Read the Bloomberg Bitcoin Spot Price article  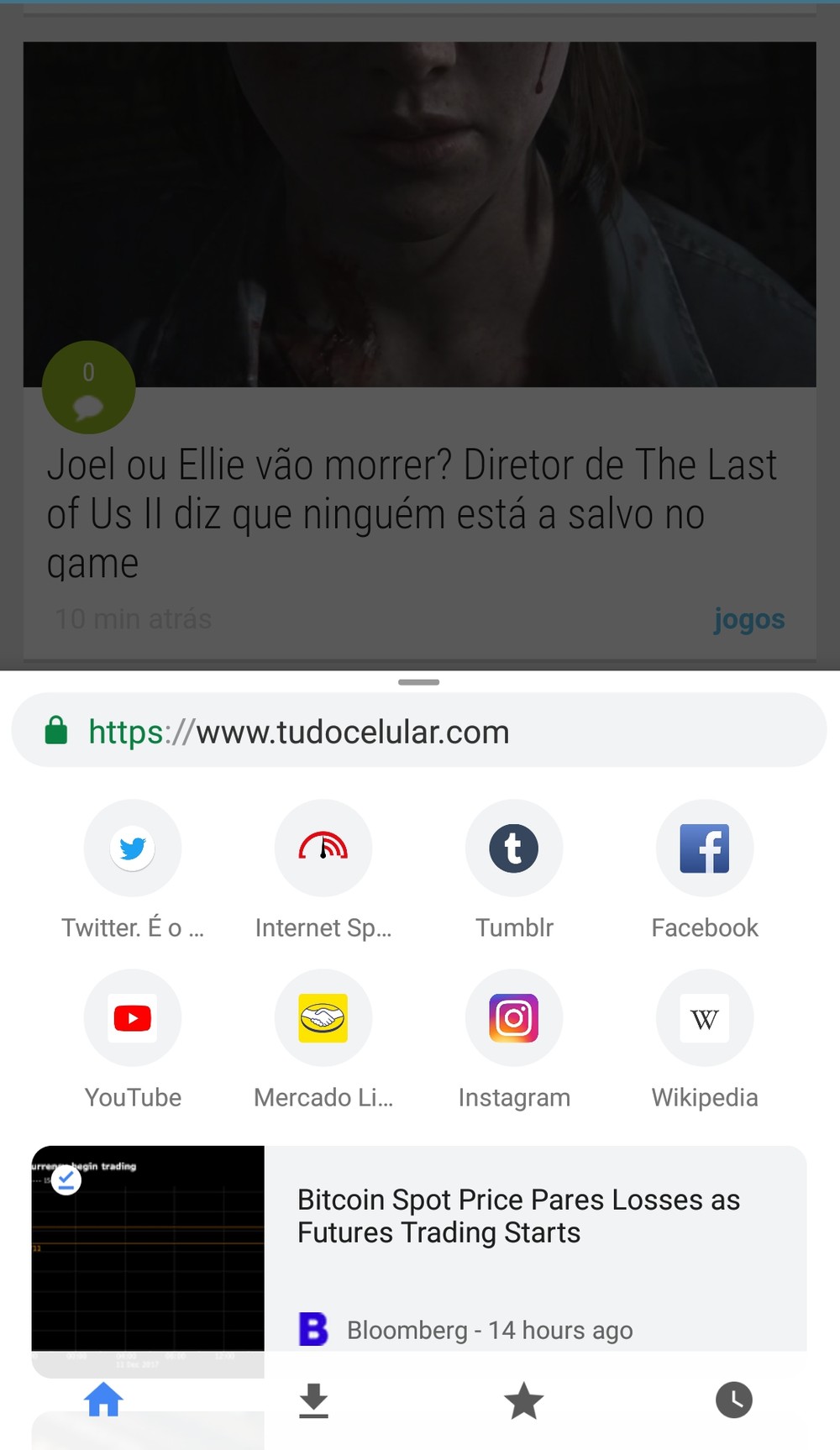517,1216
